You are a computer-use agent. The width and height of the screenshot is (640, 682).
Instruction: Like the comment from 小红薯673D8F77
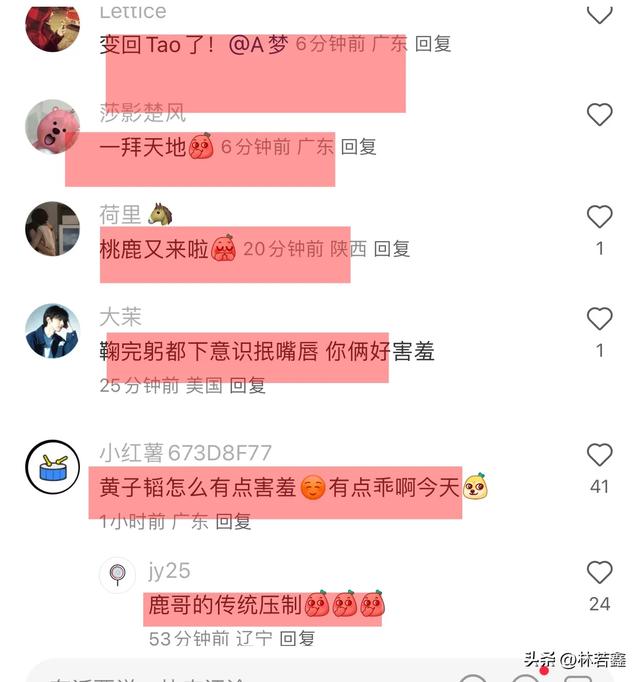(x=599, y=456)
